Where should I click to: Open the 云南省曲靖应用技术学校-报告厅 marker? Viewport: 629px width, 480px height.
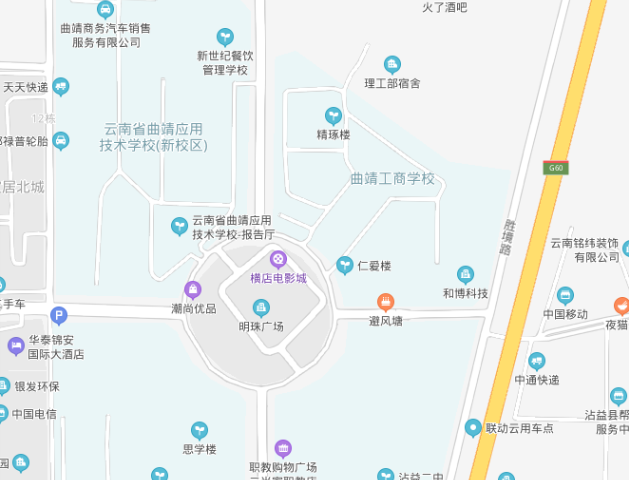(179, 226)
